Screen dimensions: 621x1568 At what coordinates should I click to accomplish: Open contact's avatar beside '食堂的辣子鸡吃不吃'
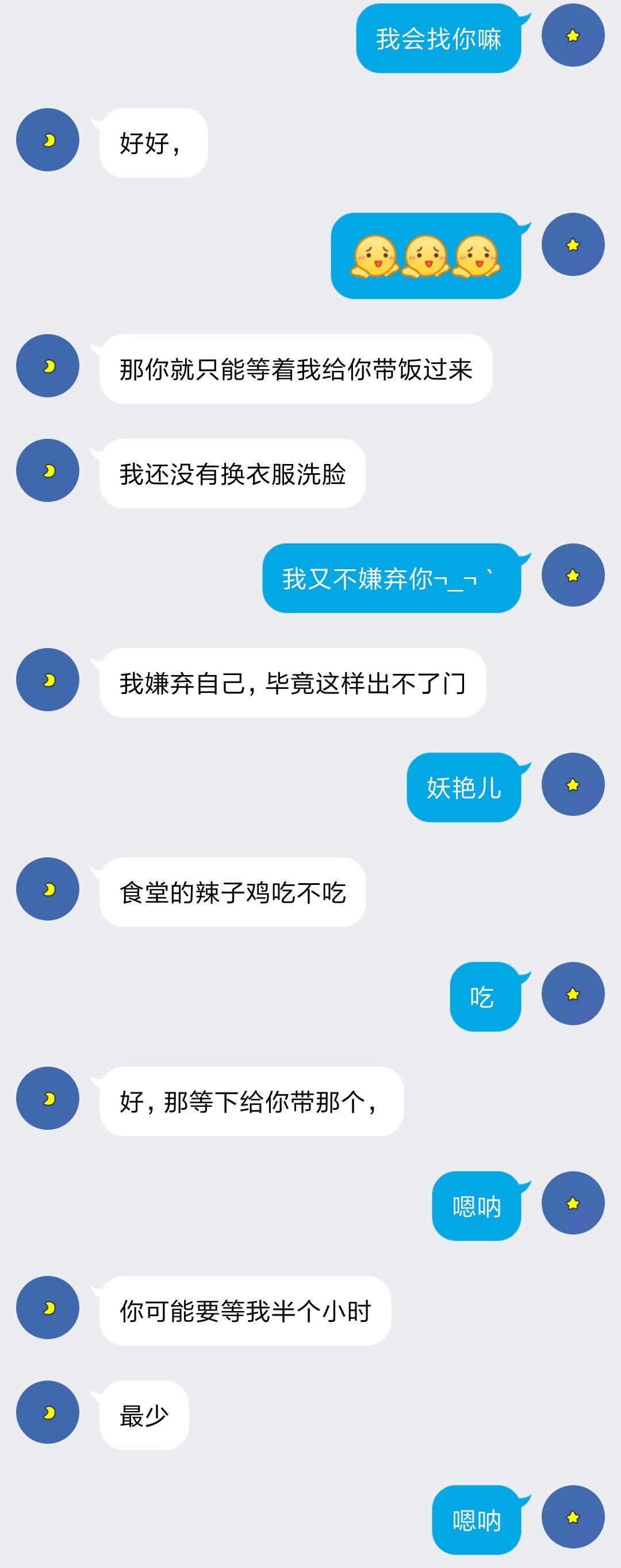[48, 890]
